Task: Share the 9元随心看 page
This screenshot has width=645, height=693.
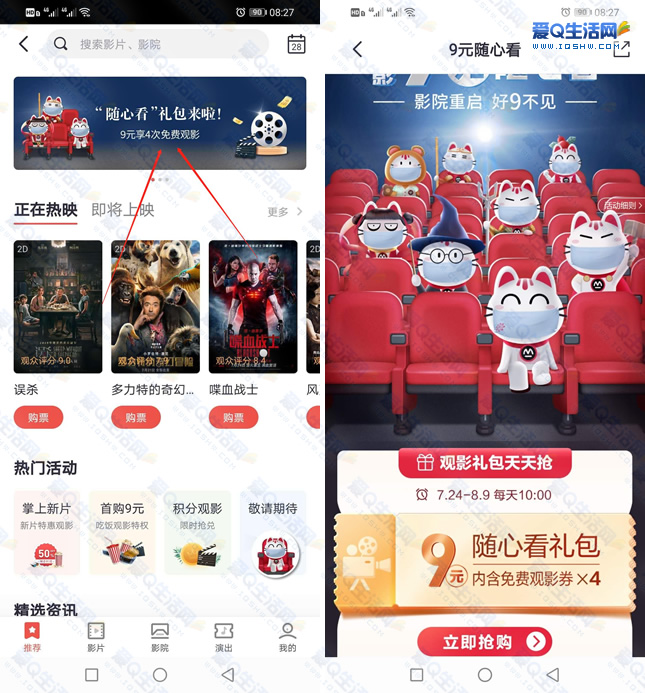Action: point(622,48)
